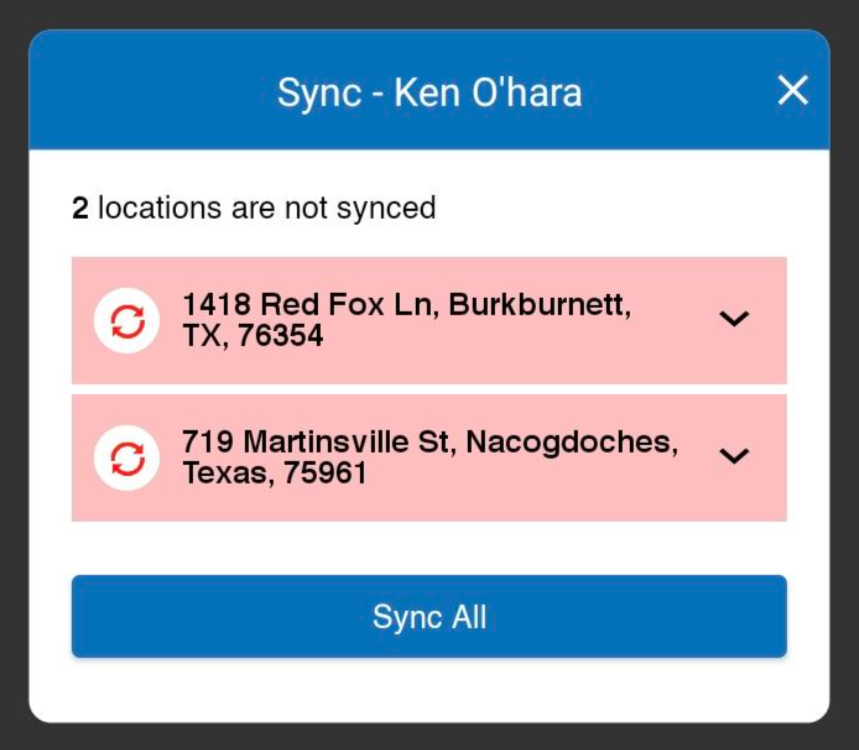Image resolution: width=859 pixels, height=750 pixels.
Task: Sync the 1418 Red Fox Ln location
Action: [x=127, y=321]
